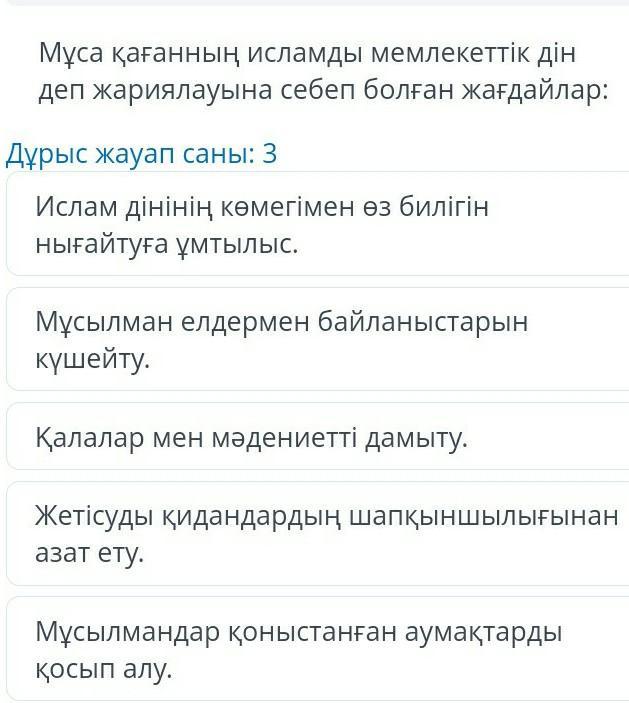Pick the answer 'Қалалар мен мәдениетті дамыту'
Viewport: 629px width, 703px height.
click(x=318, y=438)
